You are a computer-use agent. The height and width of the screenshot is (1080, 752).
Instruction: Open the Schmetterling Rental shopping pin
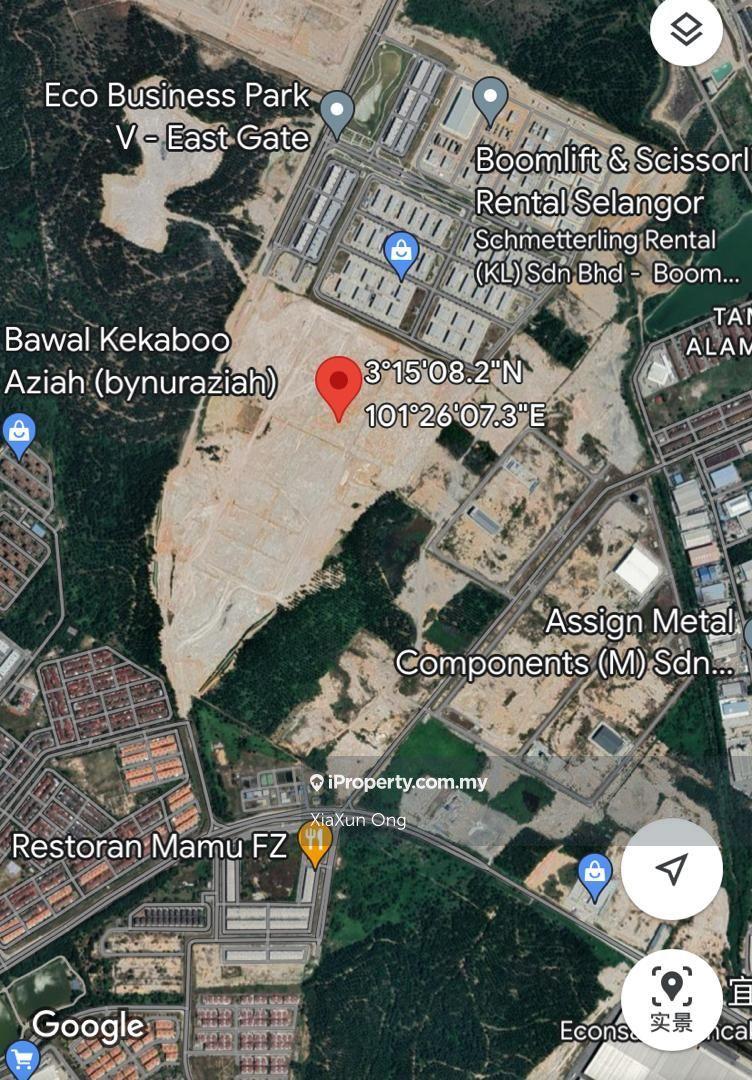401,256
